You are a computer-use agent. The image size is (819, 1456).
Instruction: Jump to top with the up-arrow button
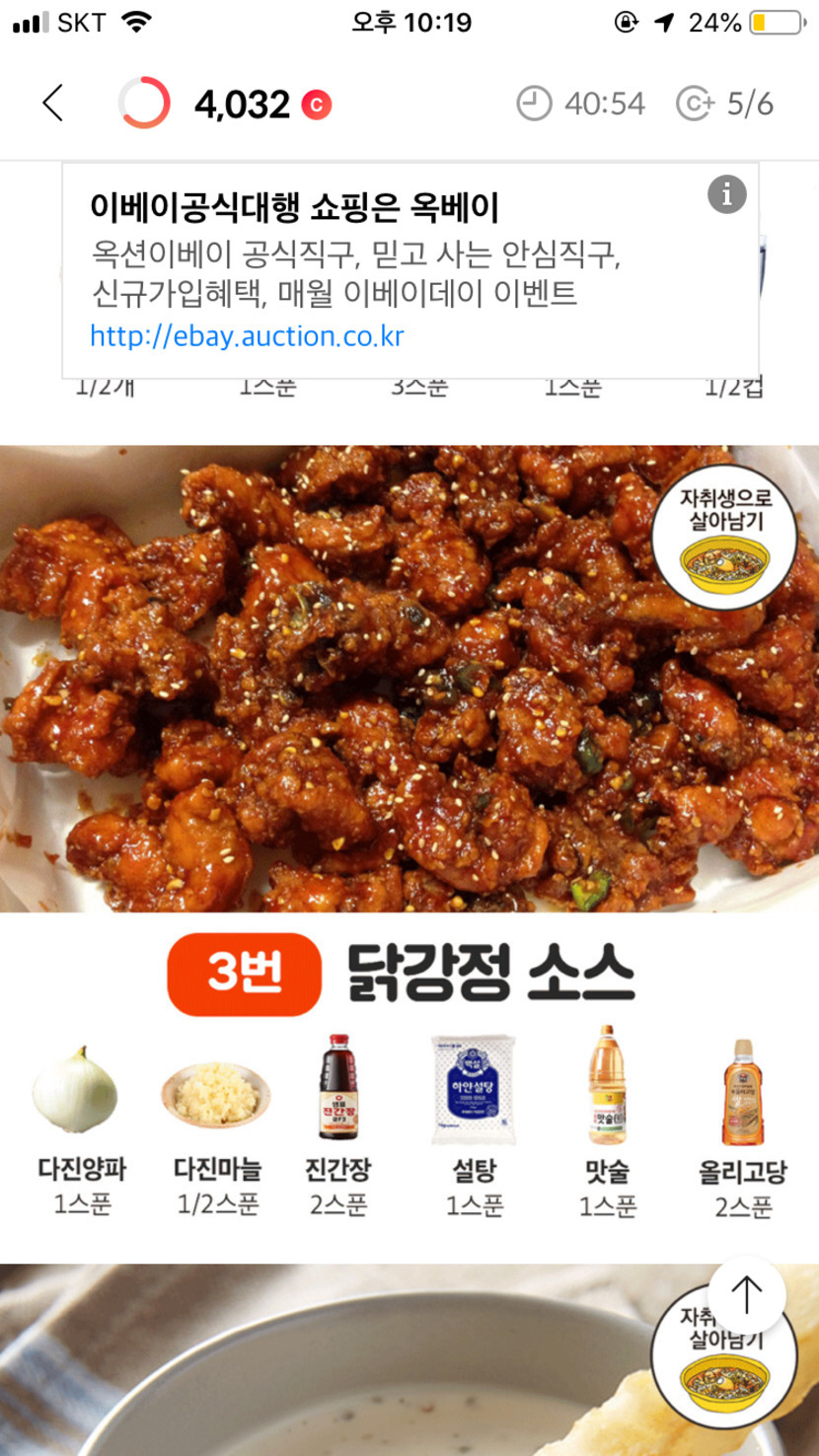tap(747, 1295)
